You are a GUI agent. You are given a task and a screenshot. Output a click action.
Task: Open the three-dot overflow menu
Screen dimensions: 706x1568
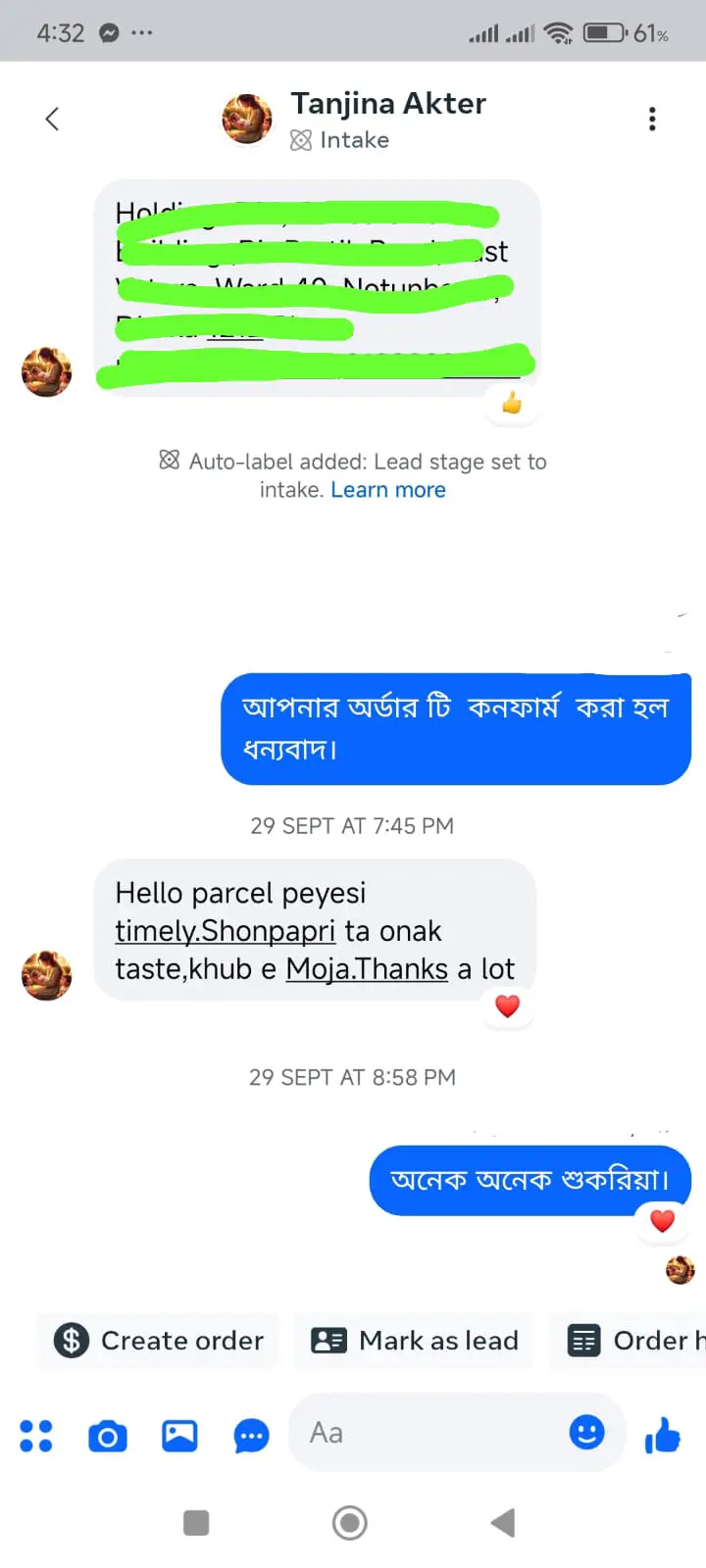(652, 120)
